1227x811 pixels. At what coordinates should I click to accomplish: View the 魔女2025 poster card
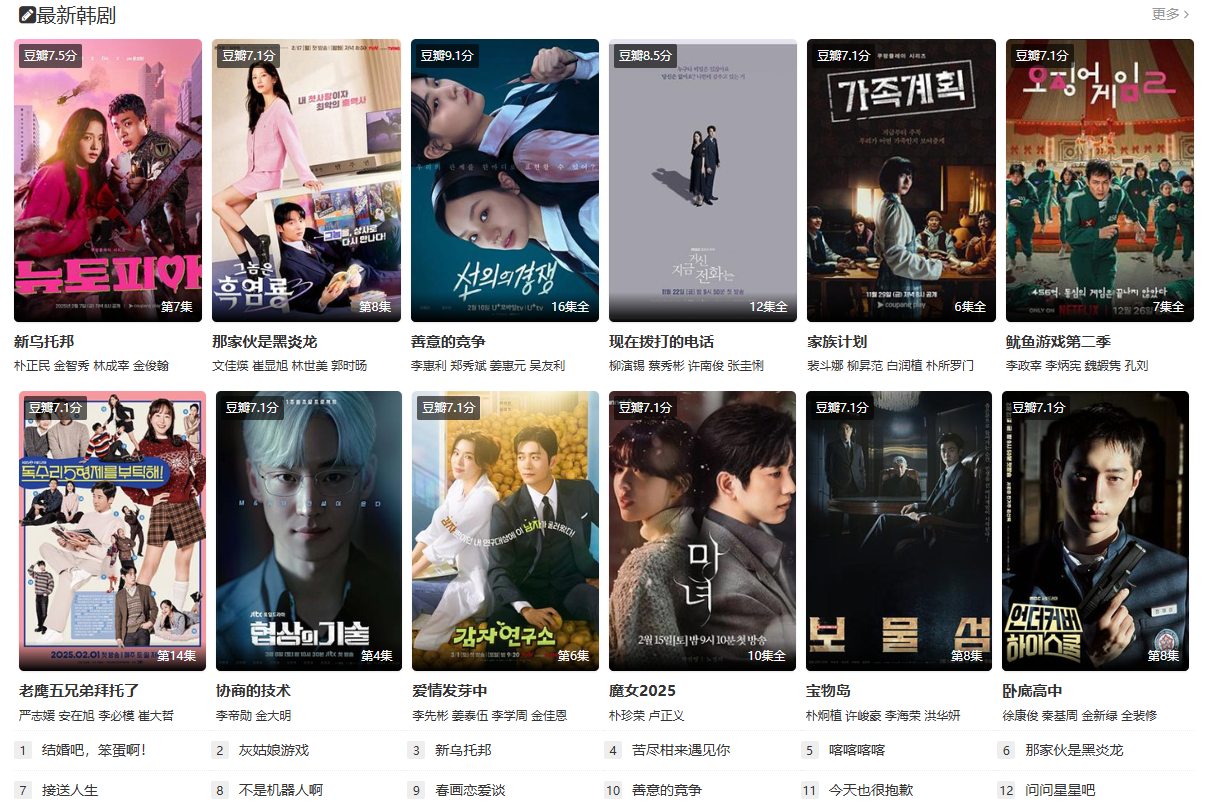(702, 531)
